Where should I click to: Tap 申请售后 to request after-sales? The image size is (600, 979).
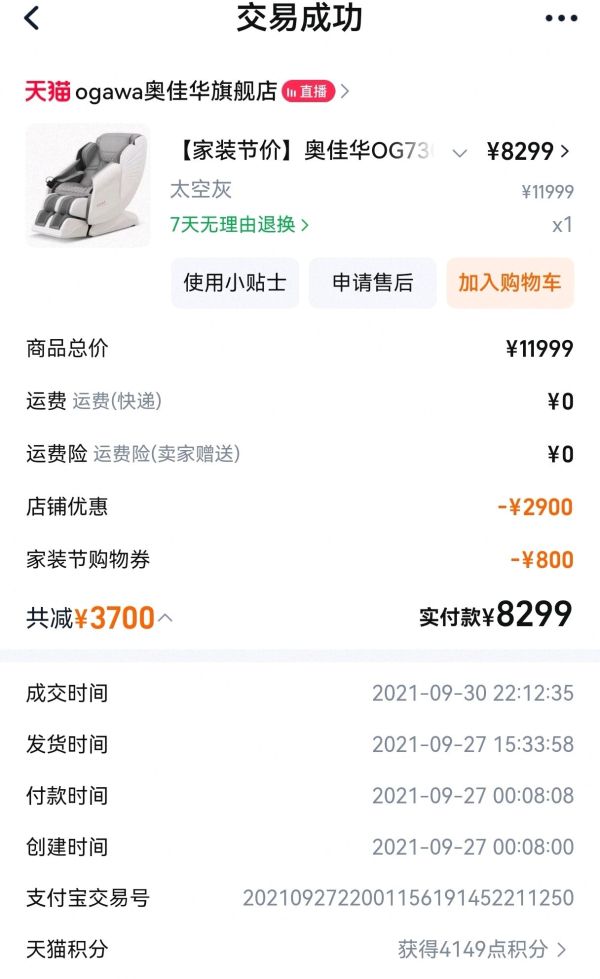tap(372, 282)
